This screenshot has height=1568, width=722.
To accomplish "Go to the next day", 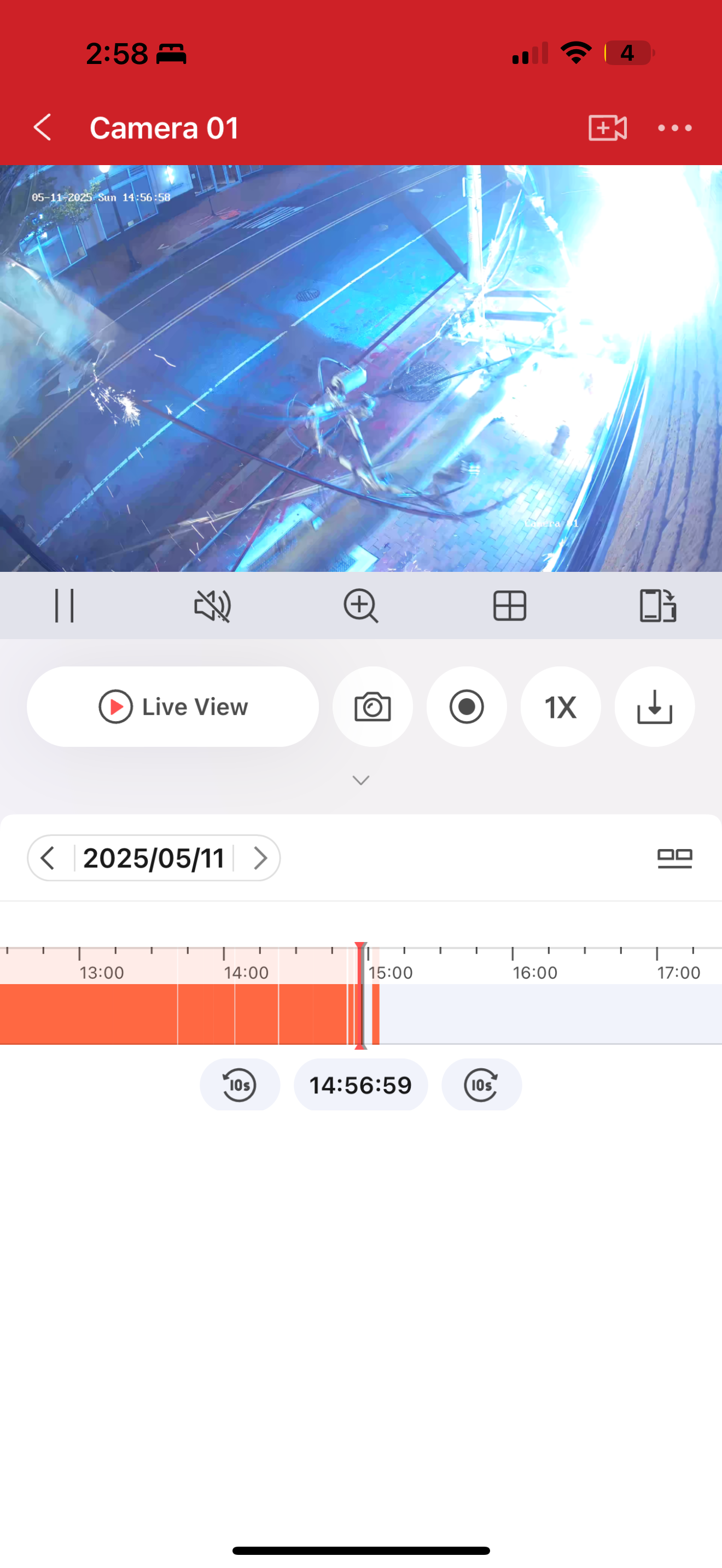I will [260, 858].
